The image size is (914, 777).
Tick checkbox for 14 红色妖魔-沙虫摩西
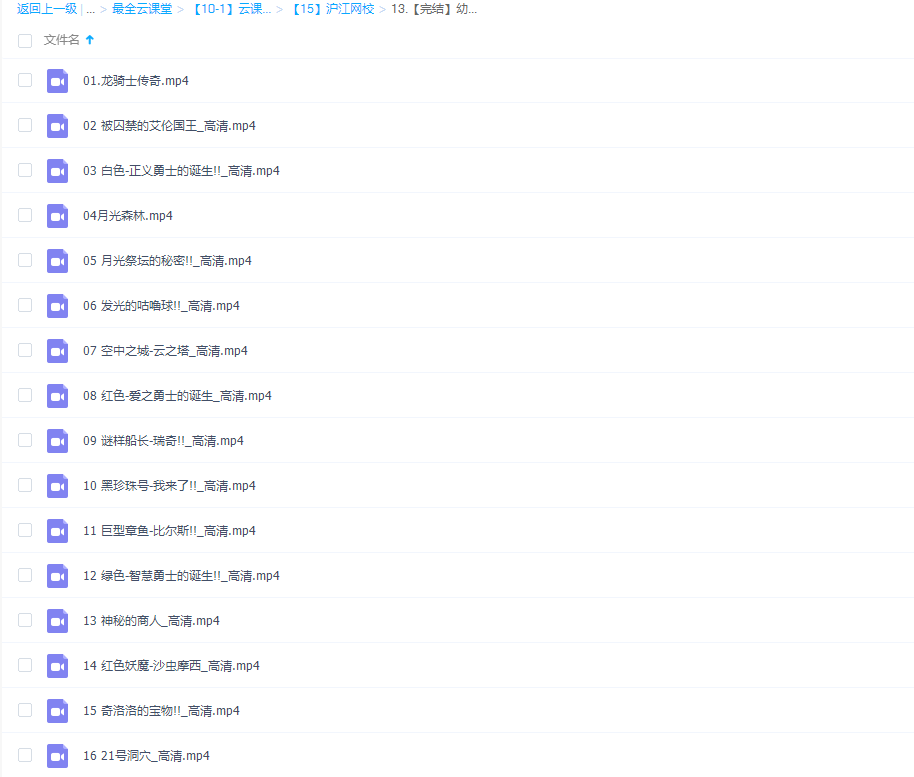(x=25, y=666)
